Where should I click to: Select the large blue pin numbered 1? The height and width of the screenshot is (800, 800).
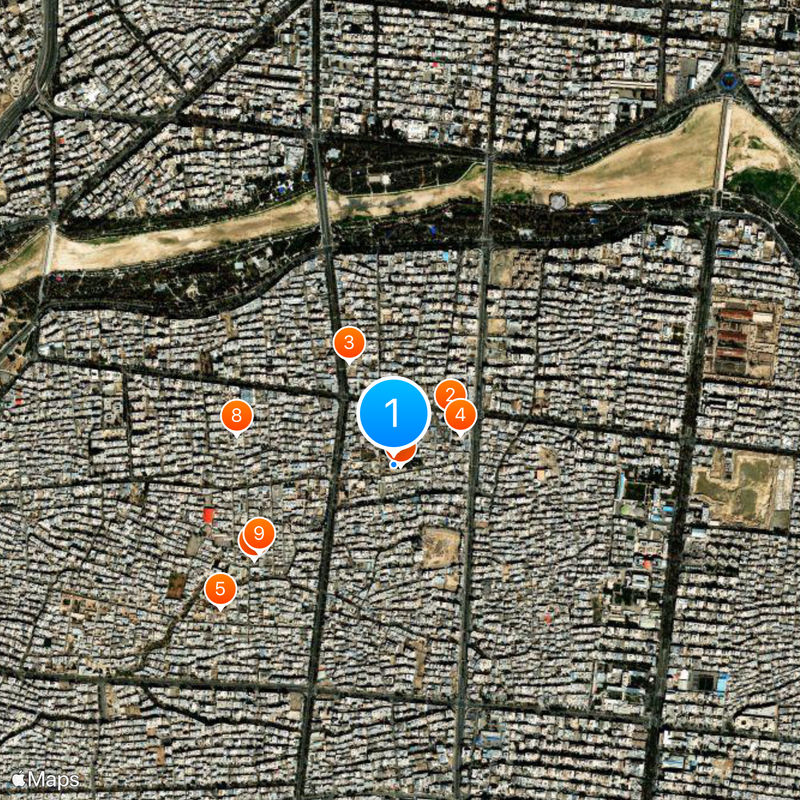[394, 413]
